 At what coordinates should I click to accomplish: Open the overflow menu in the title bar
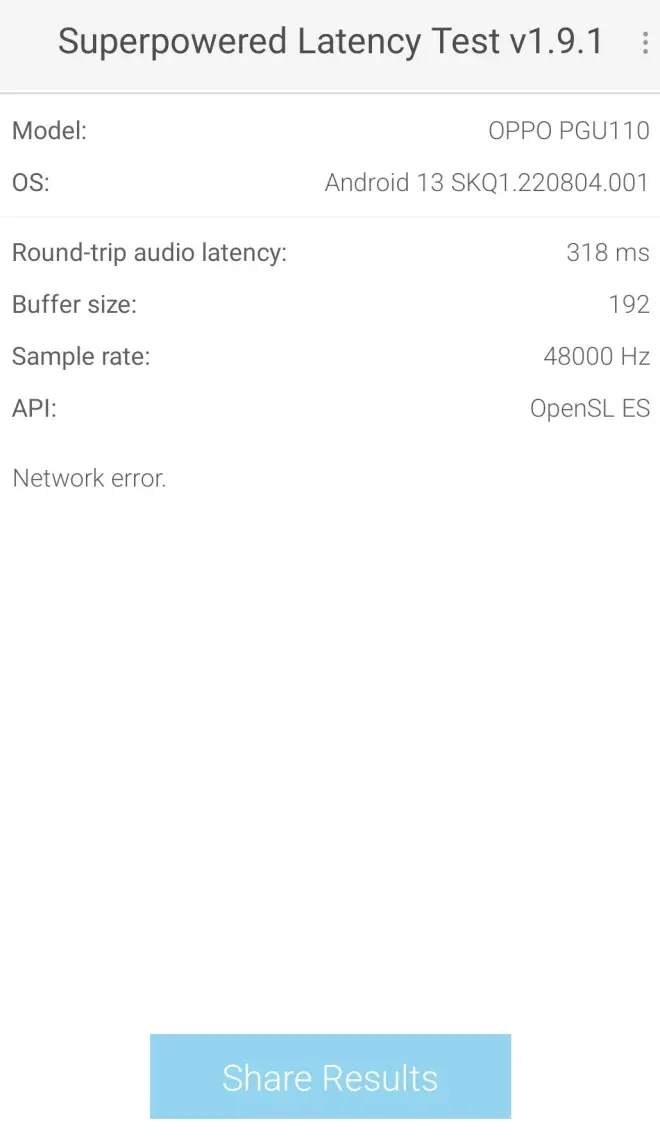[x=644, y=42]
